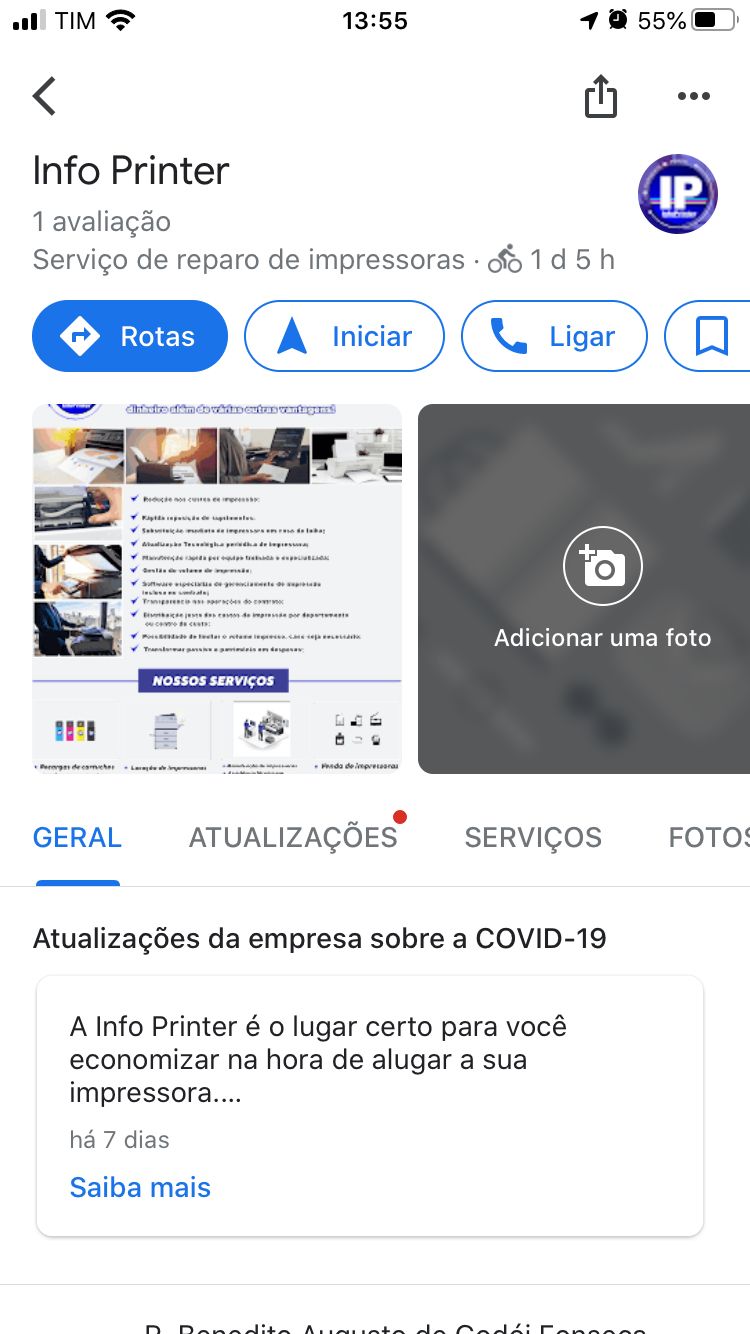
Task: Save the place with the bookmark button
Action: [712, 337]
